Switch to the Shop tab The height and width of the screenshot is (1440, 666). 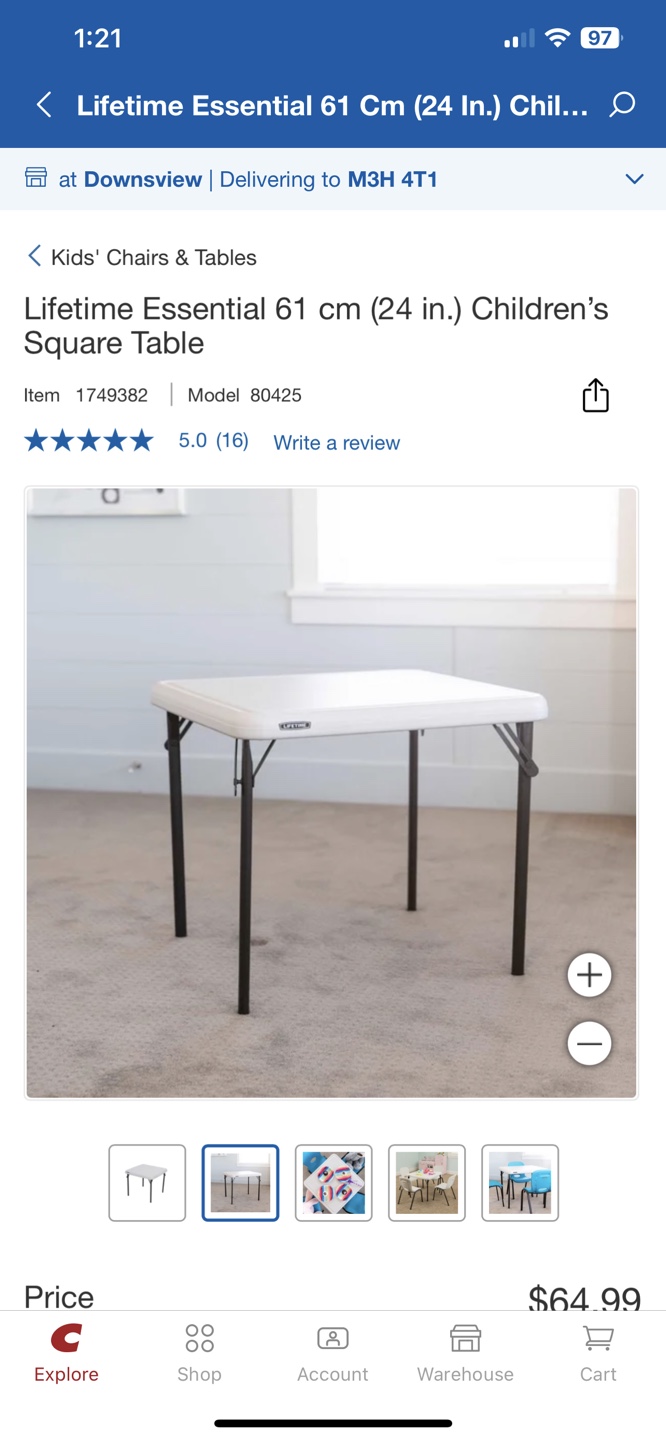[199, 1353]
